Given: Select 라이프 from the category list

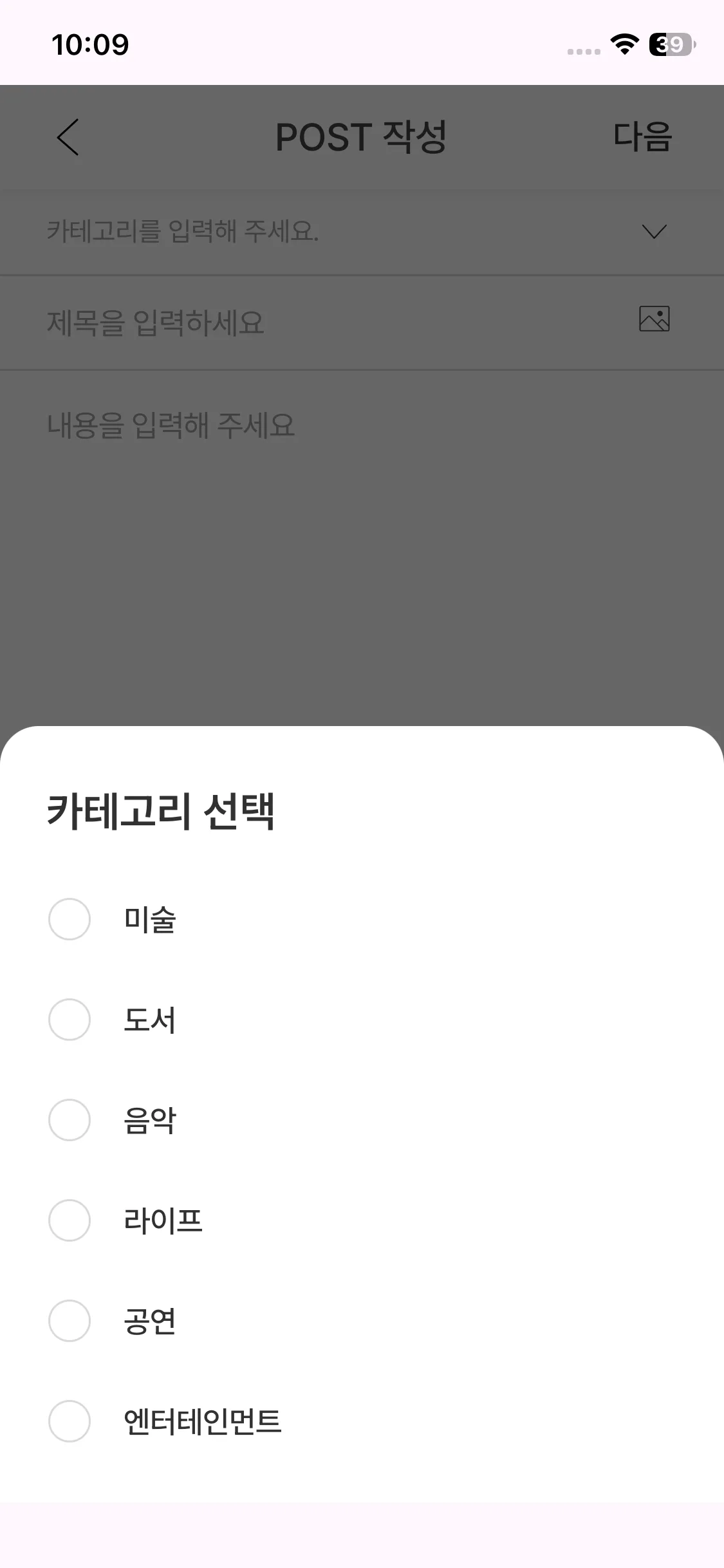Looking at the screenshot, I should click(70, 1220).
